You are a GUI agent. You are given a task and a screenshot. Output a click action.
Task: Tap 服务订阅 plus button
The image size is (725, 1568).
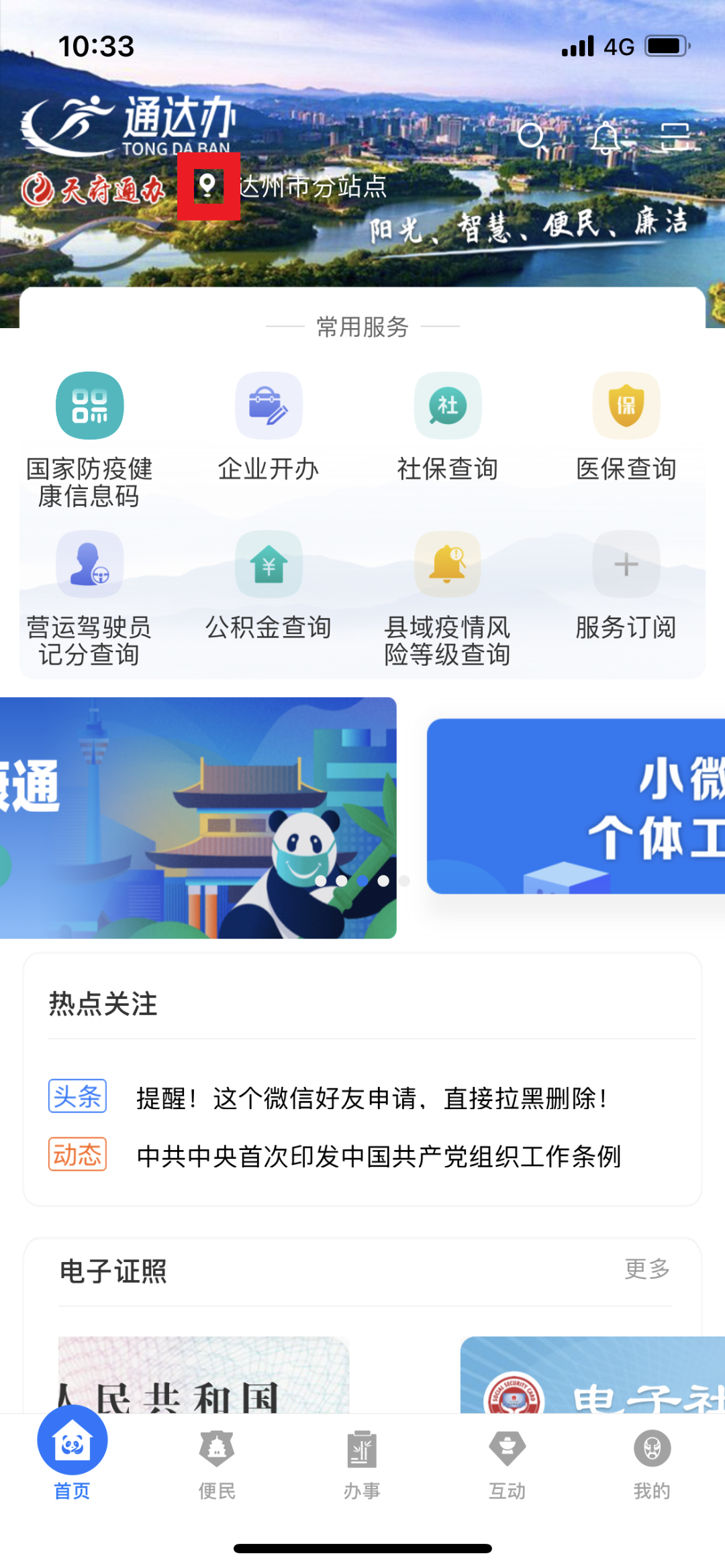[x=626, y=564]
